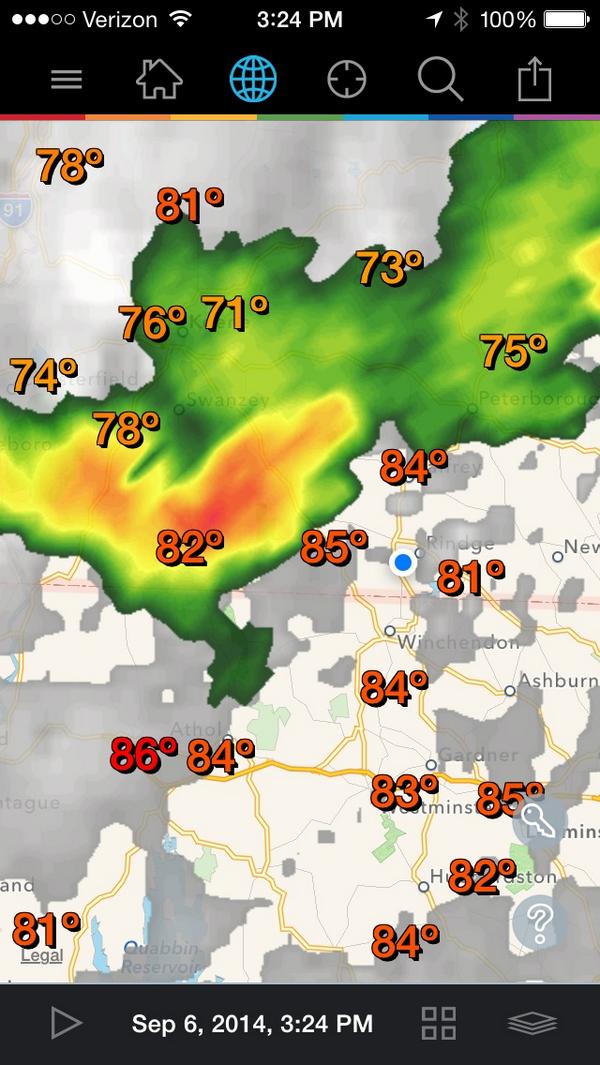Open the search magnifier
This screenshot has width=600, height=1065.
[440, 79]
